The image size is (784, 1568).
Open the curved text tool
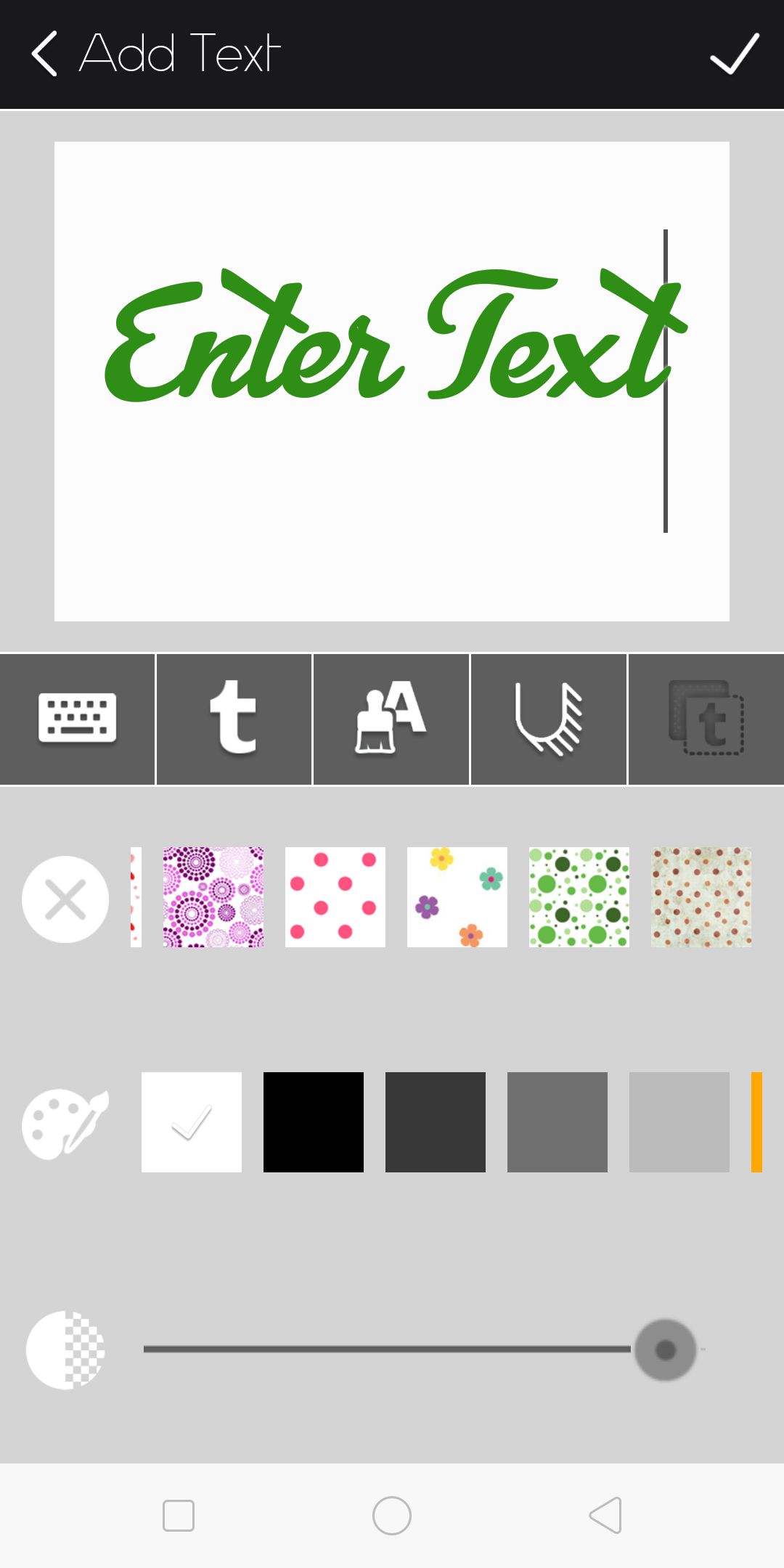(549, 719)
